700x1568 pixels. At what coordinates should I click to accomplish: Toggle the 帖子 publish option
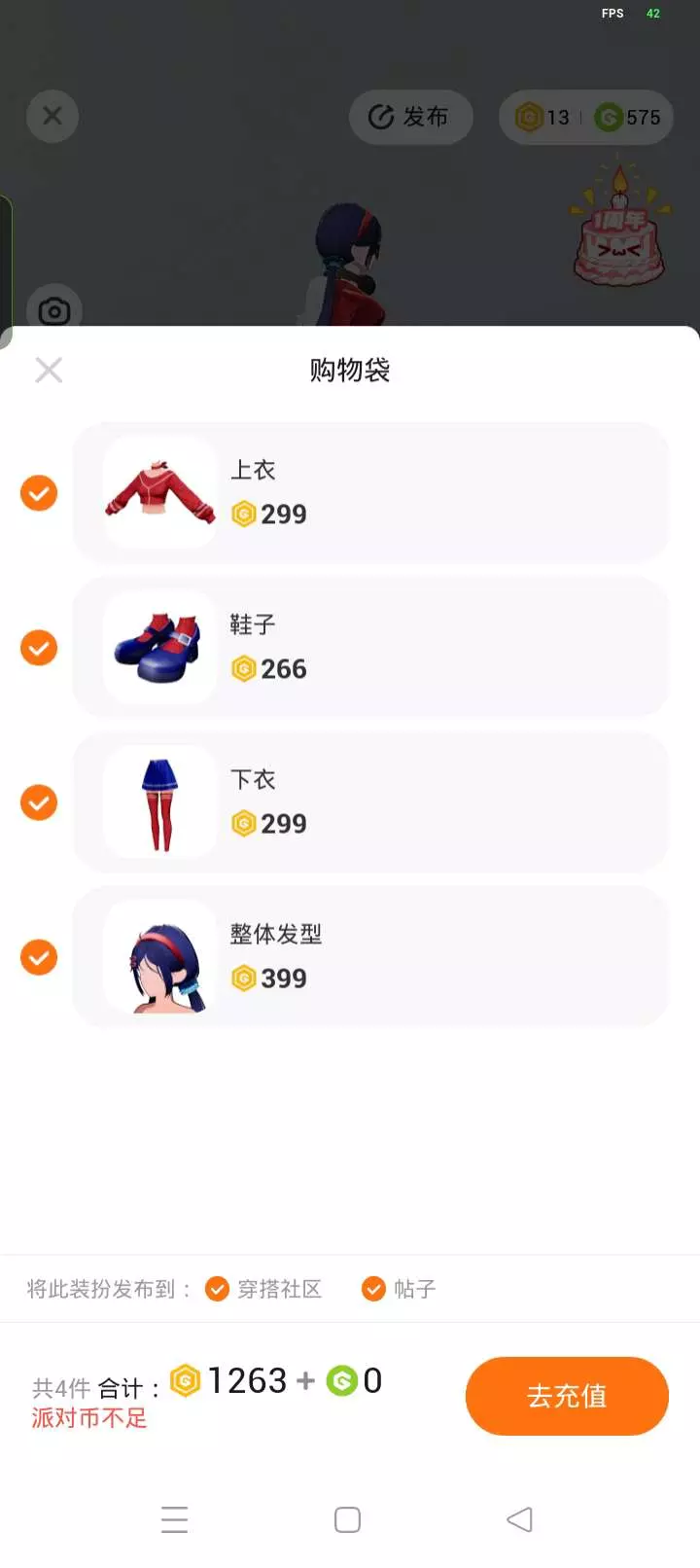tap(399, 1289)
